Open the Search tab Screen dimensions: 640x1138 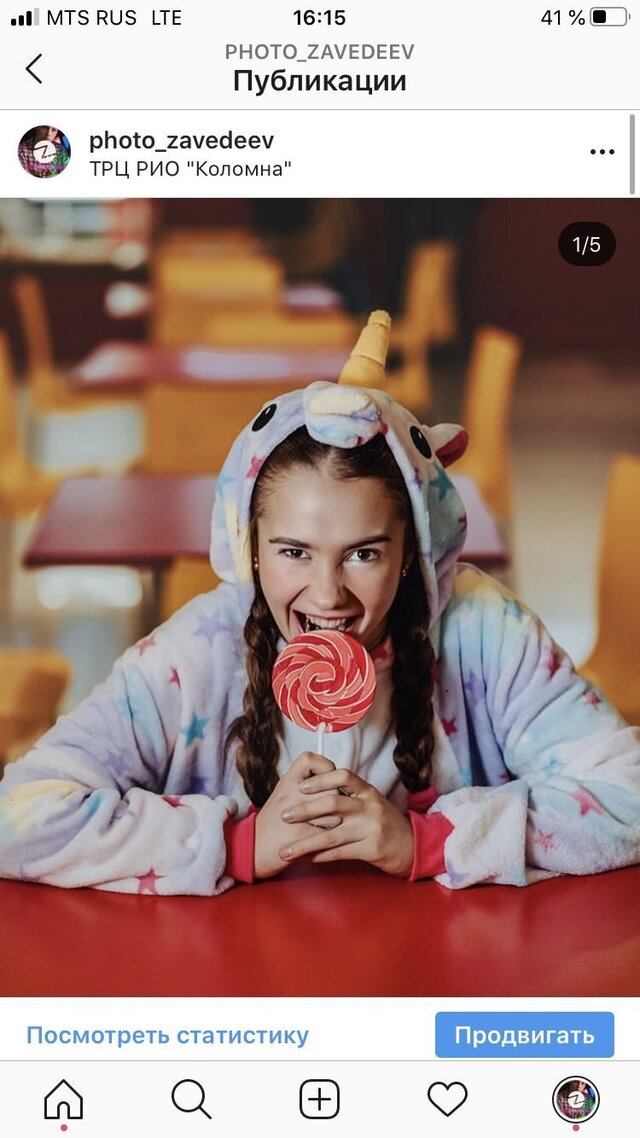click(x=191, y=1100)
